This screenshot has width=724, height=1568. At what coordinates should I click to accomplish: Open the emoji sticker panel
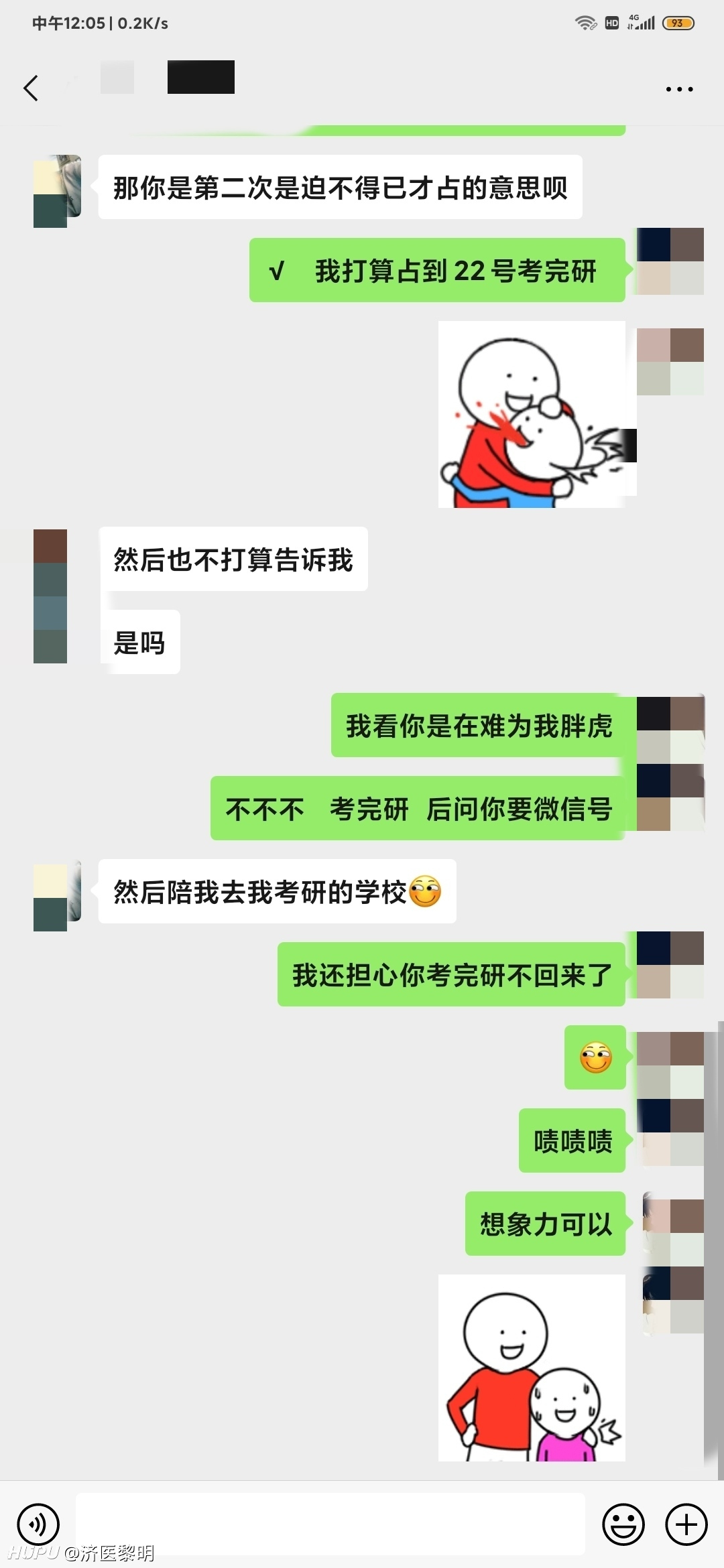623,1524
